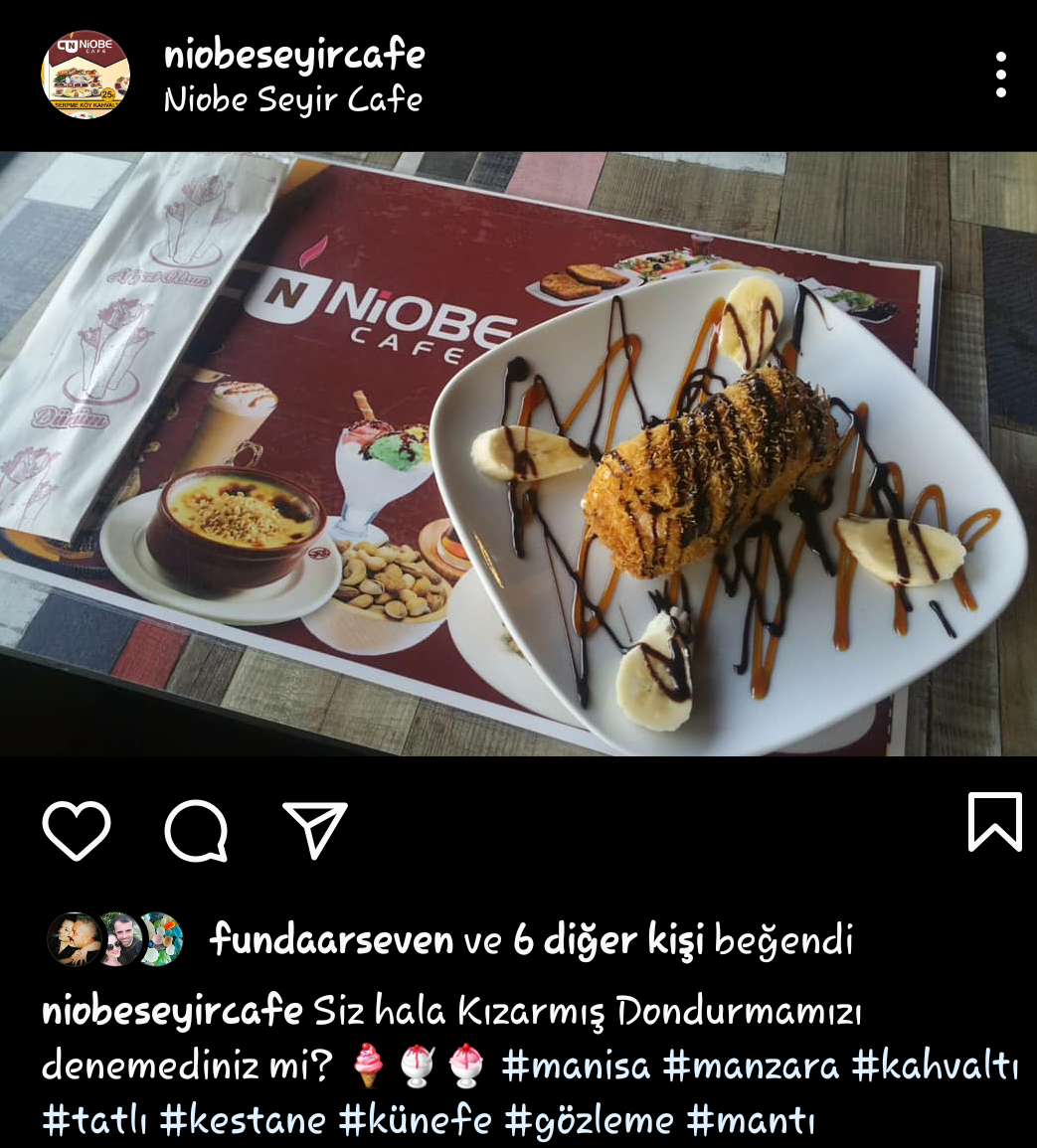Open the #manisa hashtag
This screenshot has height=1148, width=1037.
coord(576,1066)
